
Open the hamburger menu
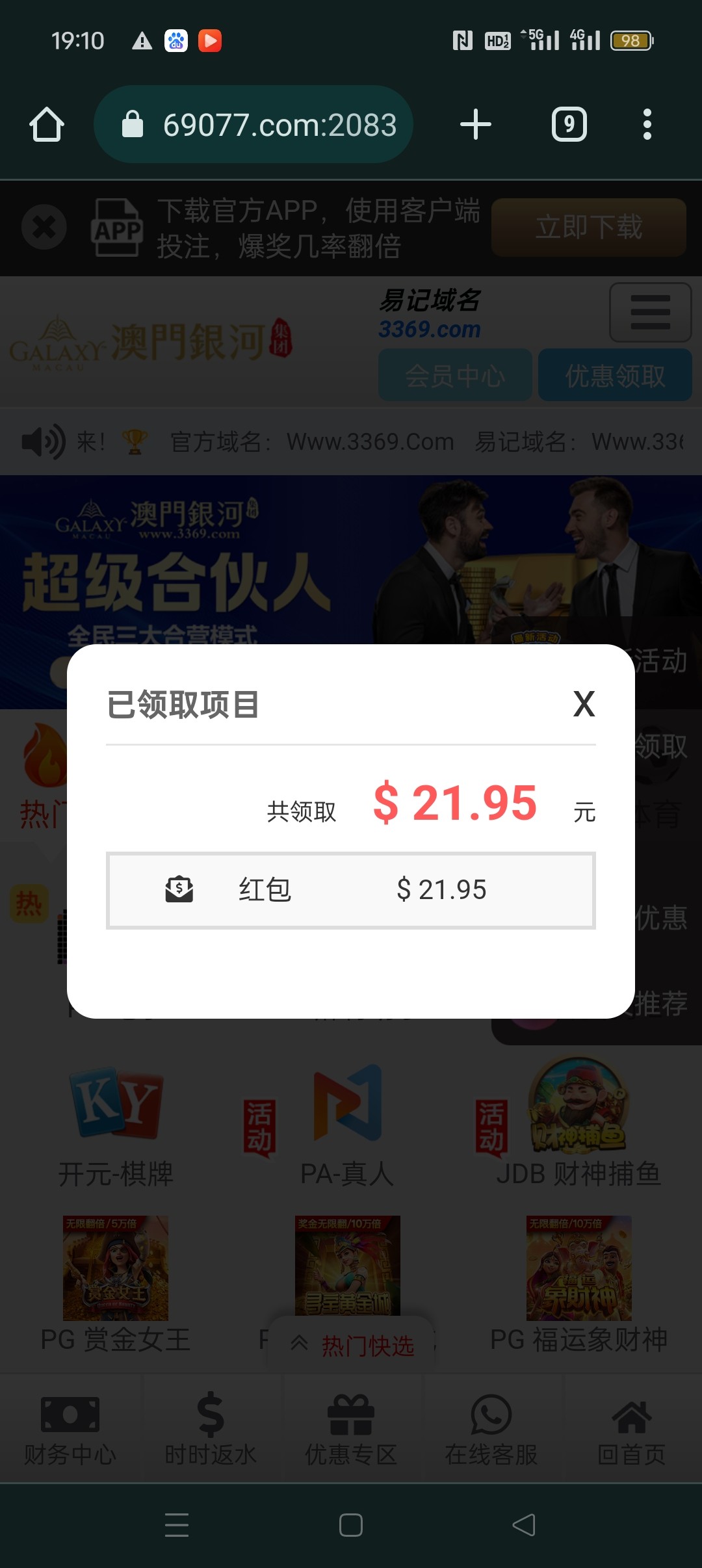pos(650,312)
